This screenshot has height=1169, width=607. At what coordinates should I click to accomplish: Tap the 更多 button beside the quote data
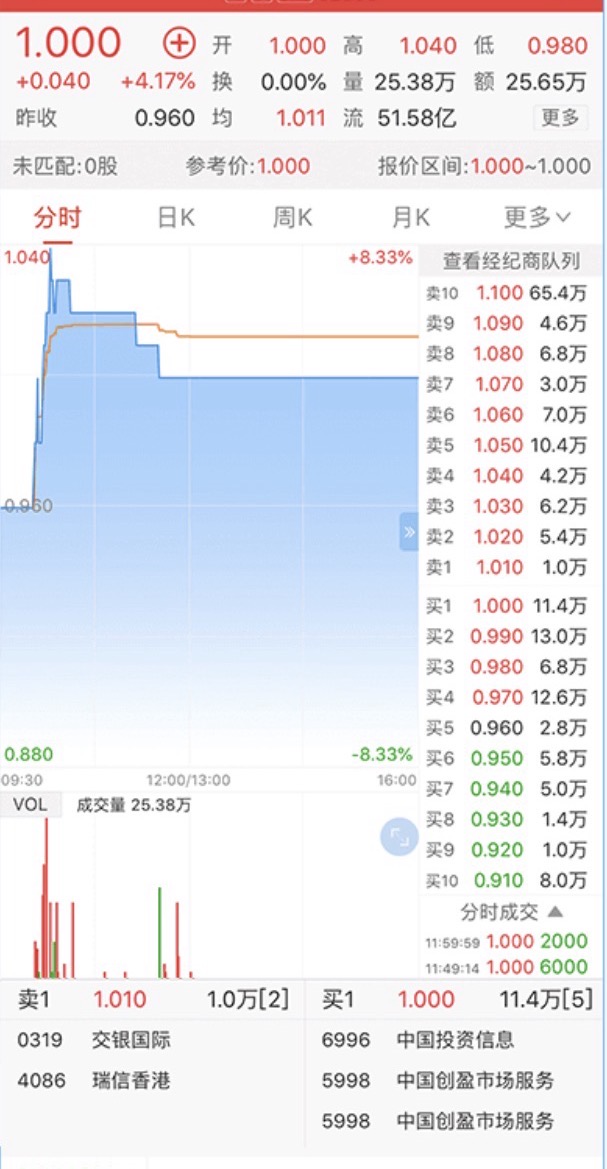pyautogui.click(x=559, y=118)
